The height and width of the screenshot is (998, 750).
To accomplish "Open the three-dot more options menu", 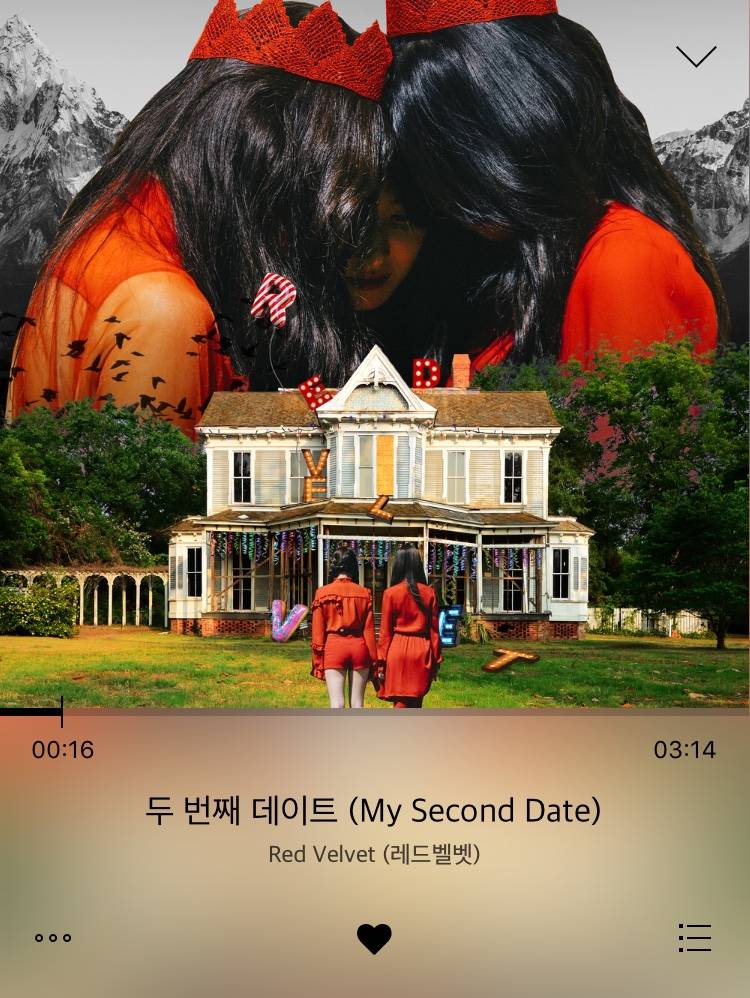I will click(x=53, y=938).
